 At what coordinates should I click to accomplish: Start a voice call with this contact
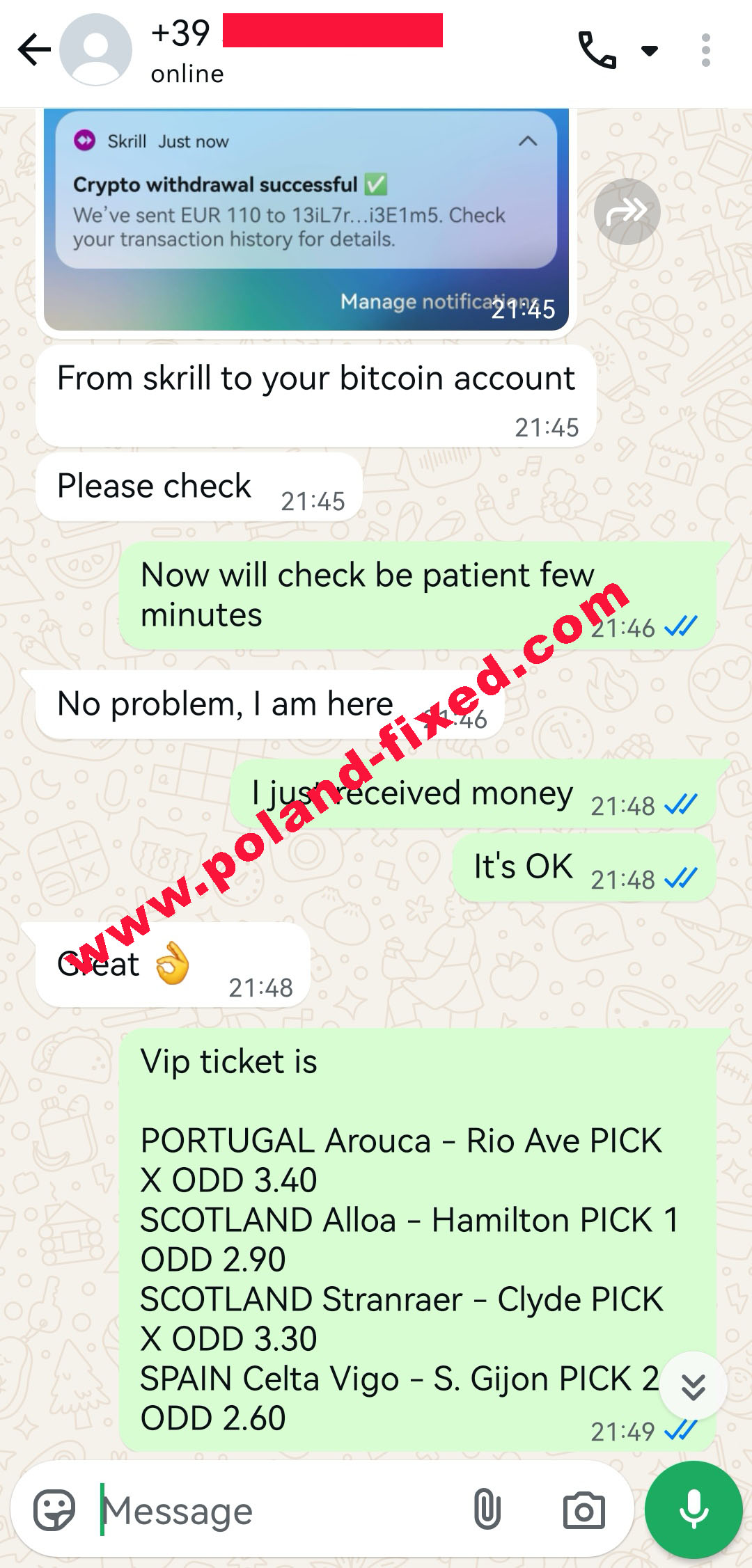tap(597, 50)
